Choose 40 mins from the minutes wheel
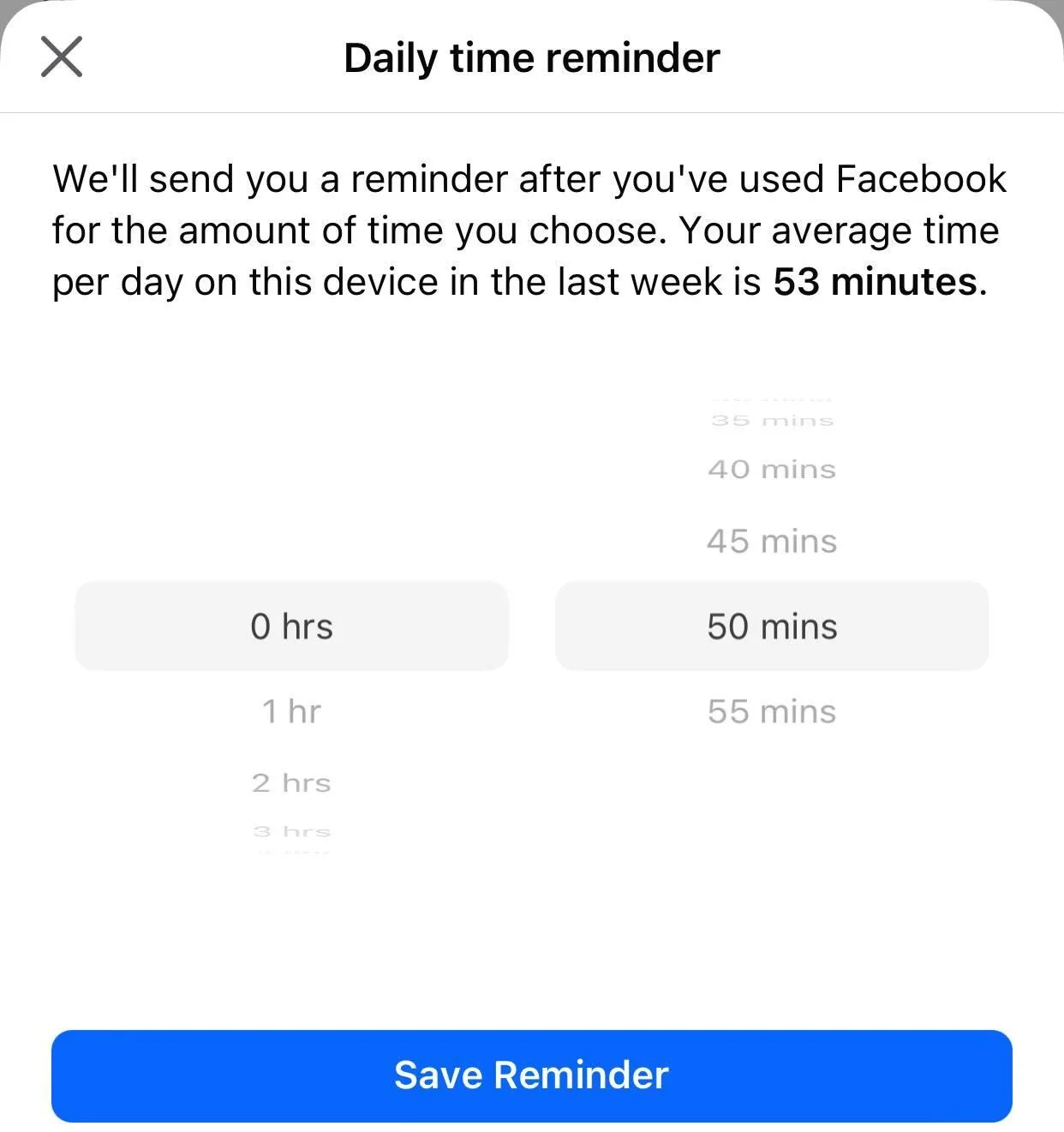This screenshot has width=1064, height=1132. point(771,469)
